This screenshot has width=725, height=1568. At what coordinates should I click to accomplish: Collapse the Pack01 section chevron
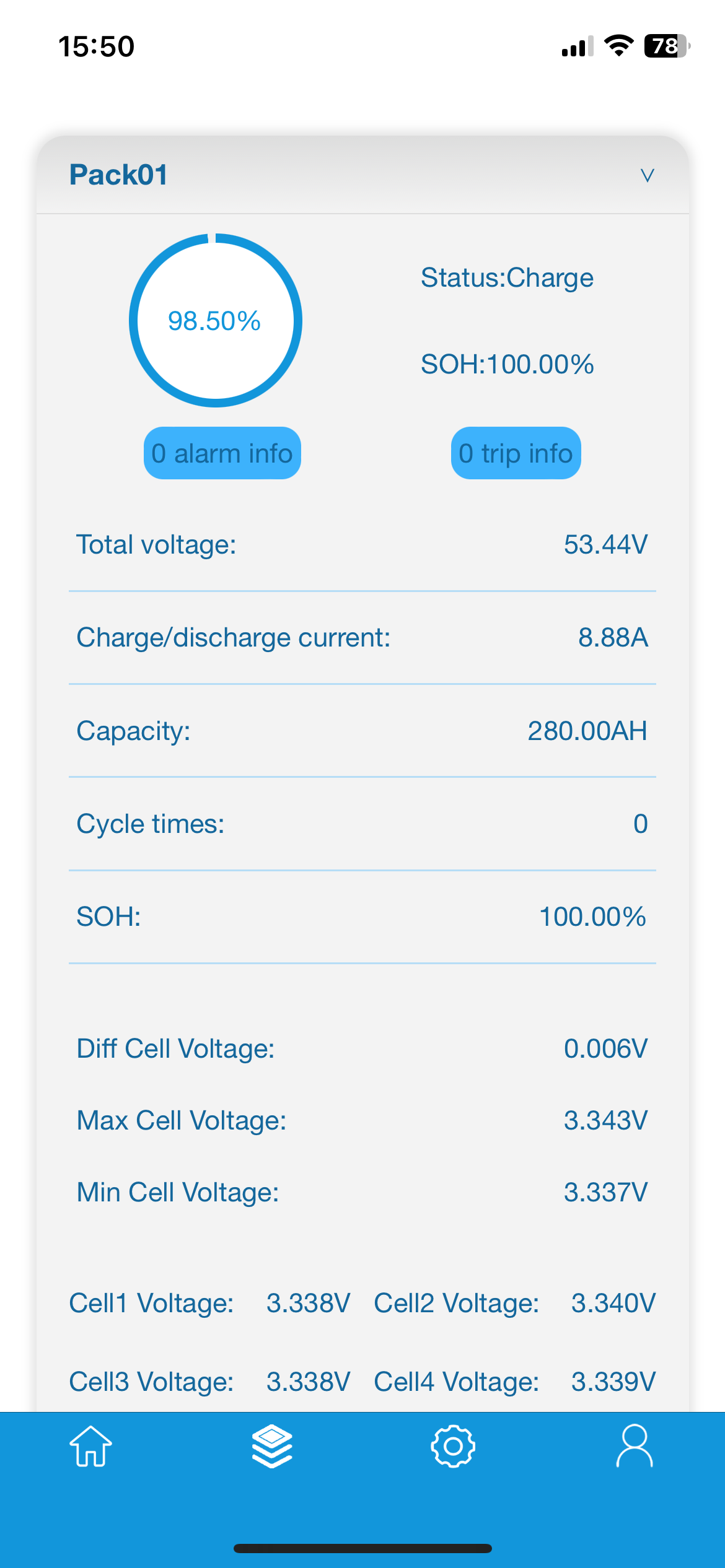click(647, 175)
